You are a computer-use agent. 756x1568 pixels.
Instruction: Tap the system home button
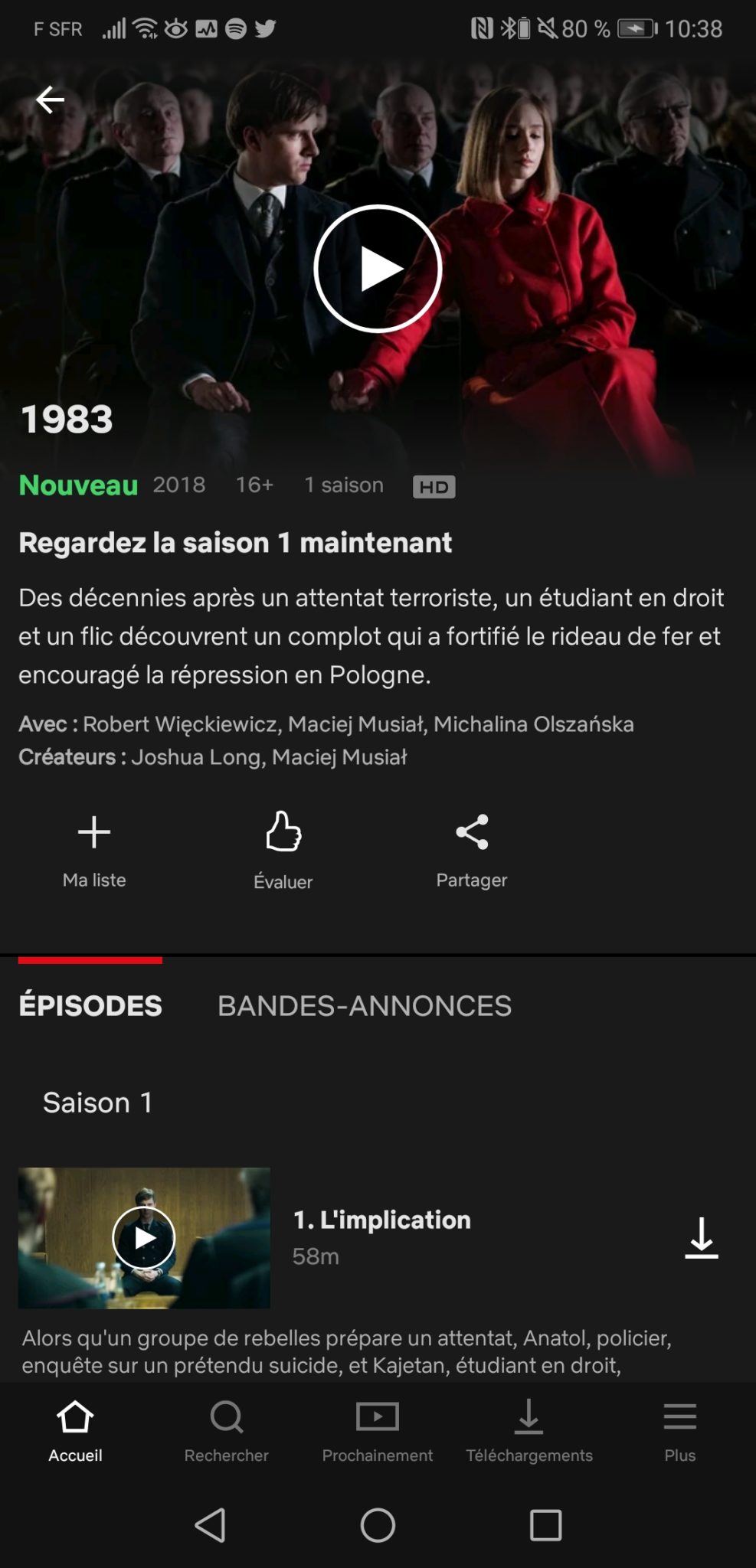tap(378, 1524)
